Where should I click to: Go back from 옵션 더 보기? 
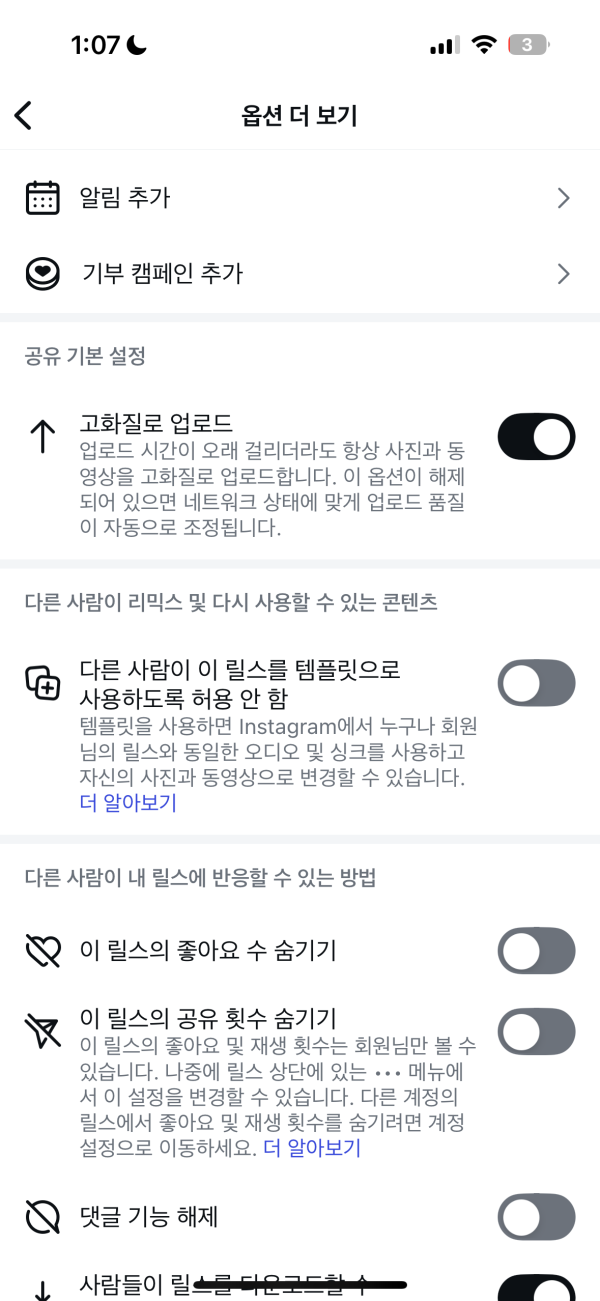pyautogui.click(x=24, y=115)
